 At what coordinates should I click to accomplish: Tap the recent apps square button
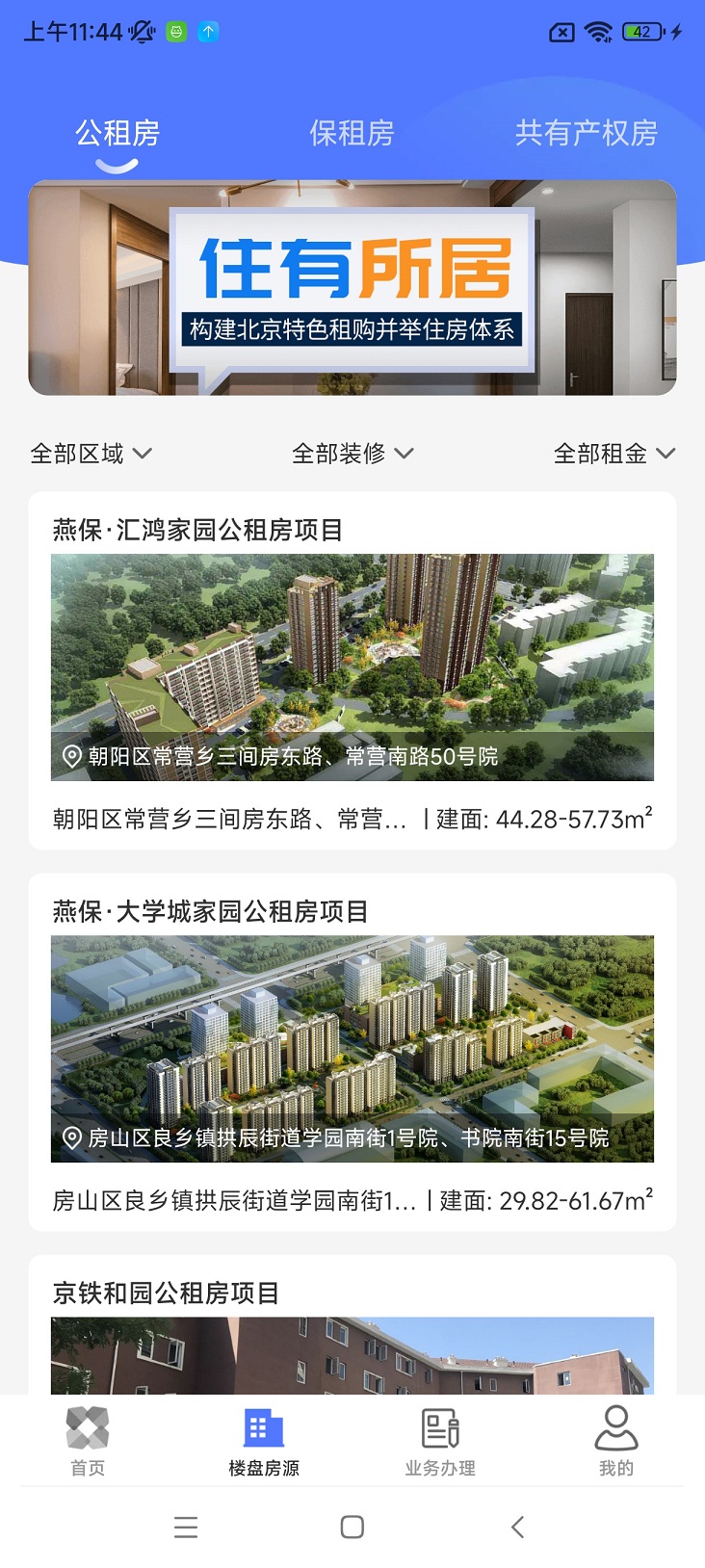click(x=352, y=1528)
